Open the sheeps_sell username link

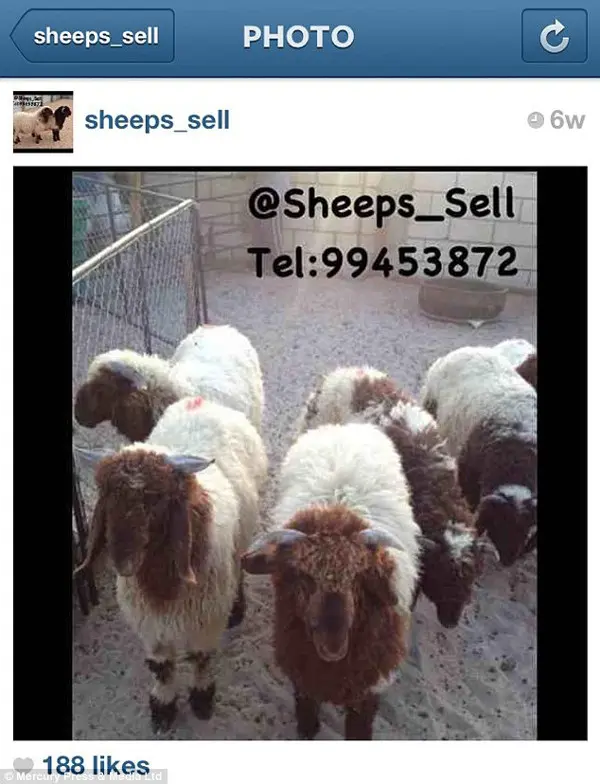pyautogui.click(x=157, y=121)
